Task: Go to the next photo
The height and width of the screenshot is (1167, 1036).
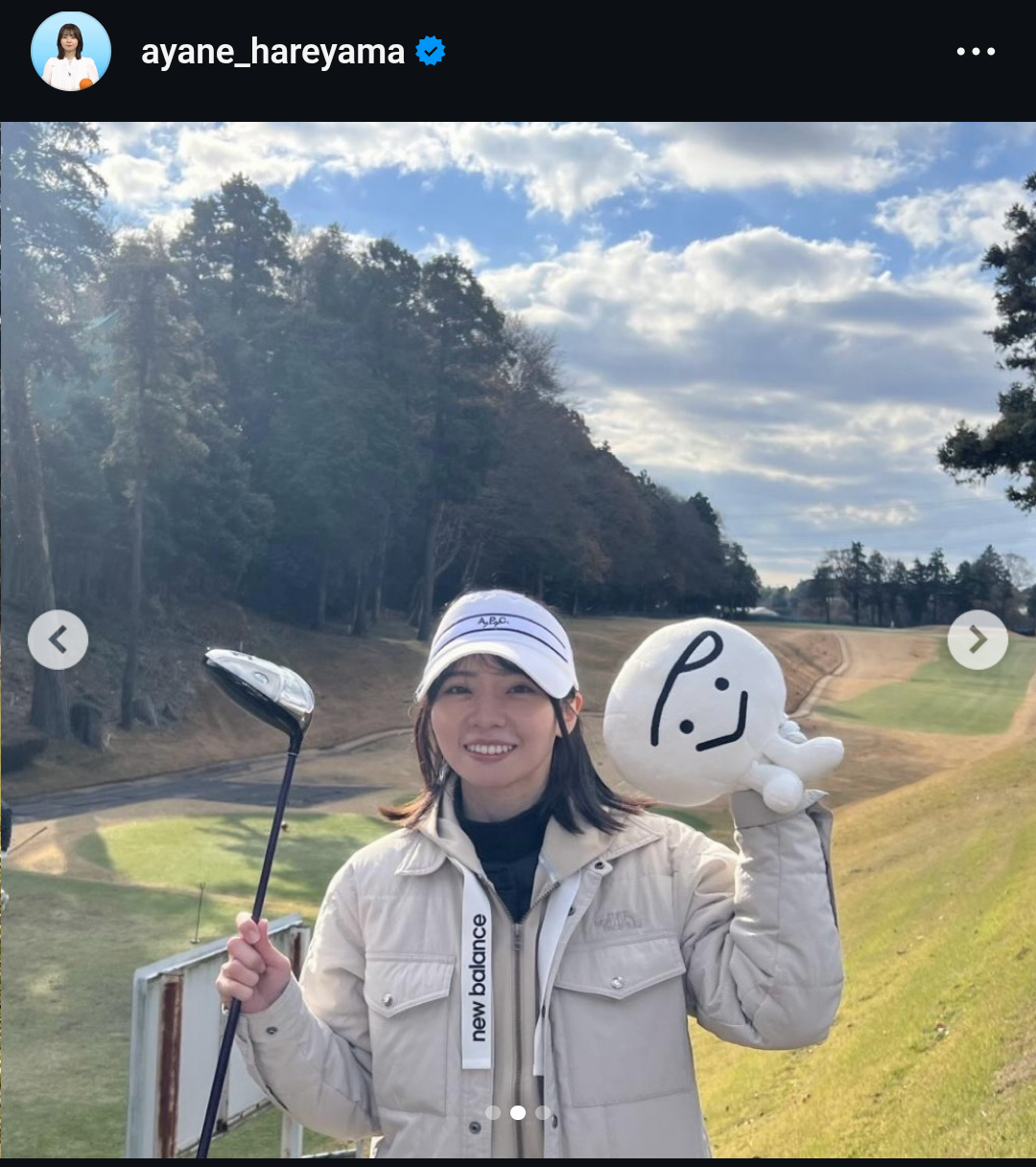Action: (x=977, y=639)
